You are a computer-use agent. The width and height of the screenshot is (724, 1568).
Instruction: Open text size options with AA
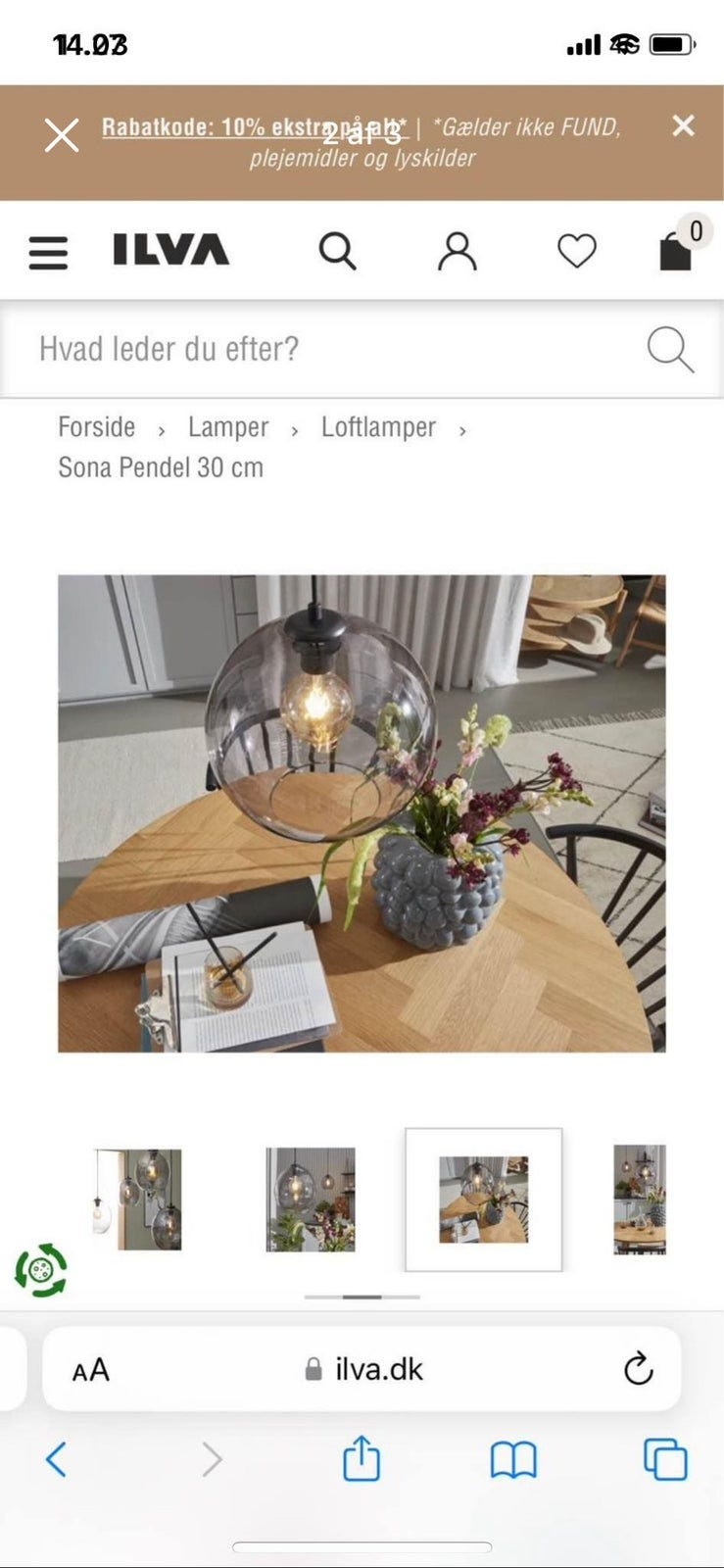pyautogui.click(x=87, y=1370)
